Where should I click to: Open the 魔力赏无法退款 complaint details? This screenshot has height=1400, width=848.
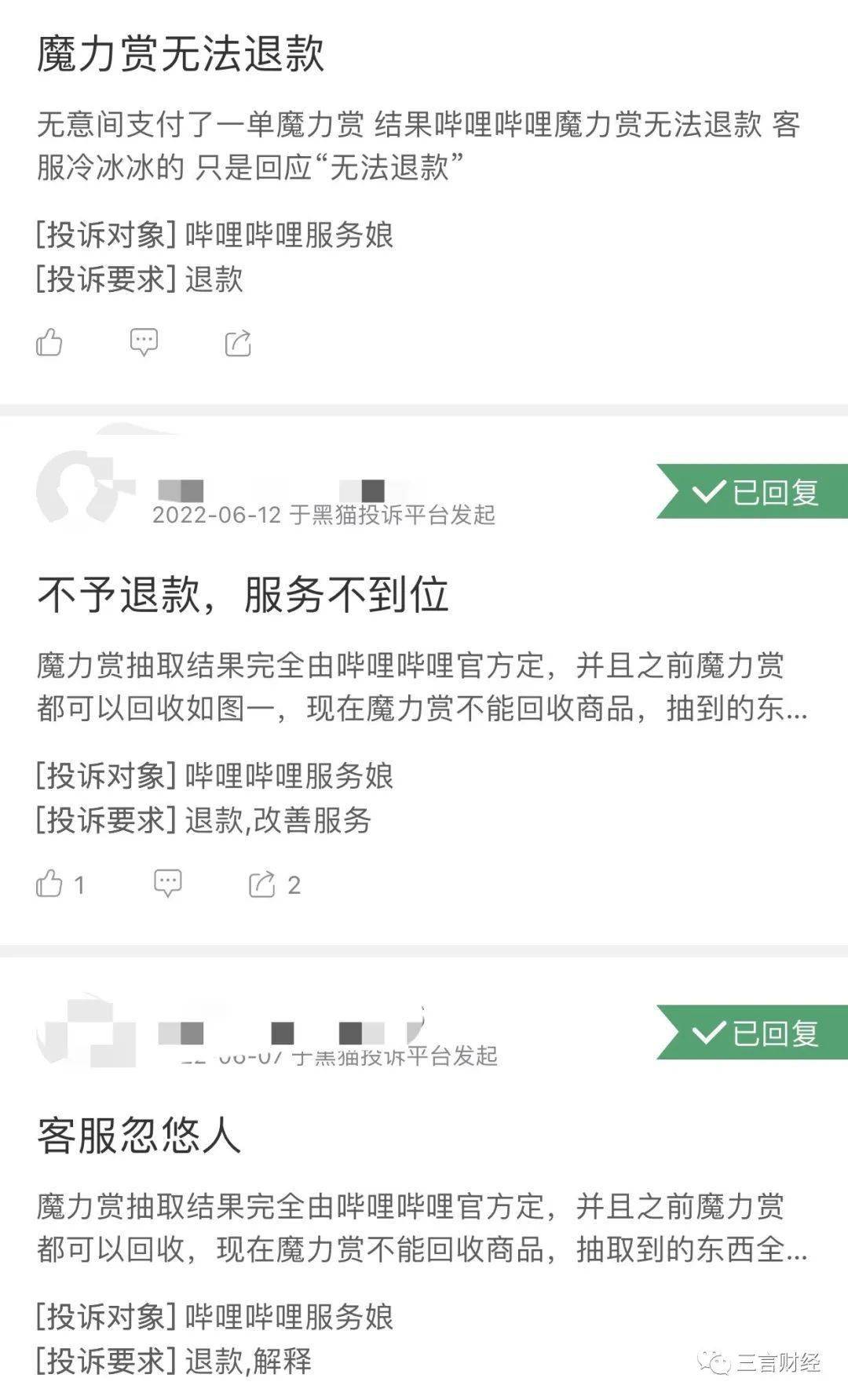[x=181, y=54]
